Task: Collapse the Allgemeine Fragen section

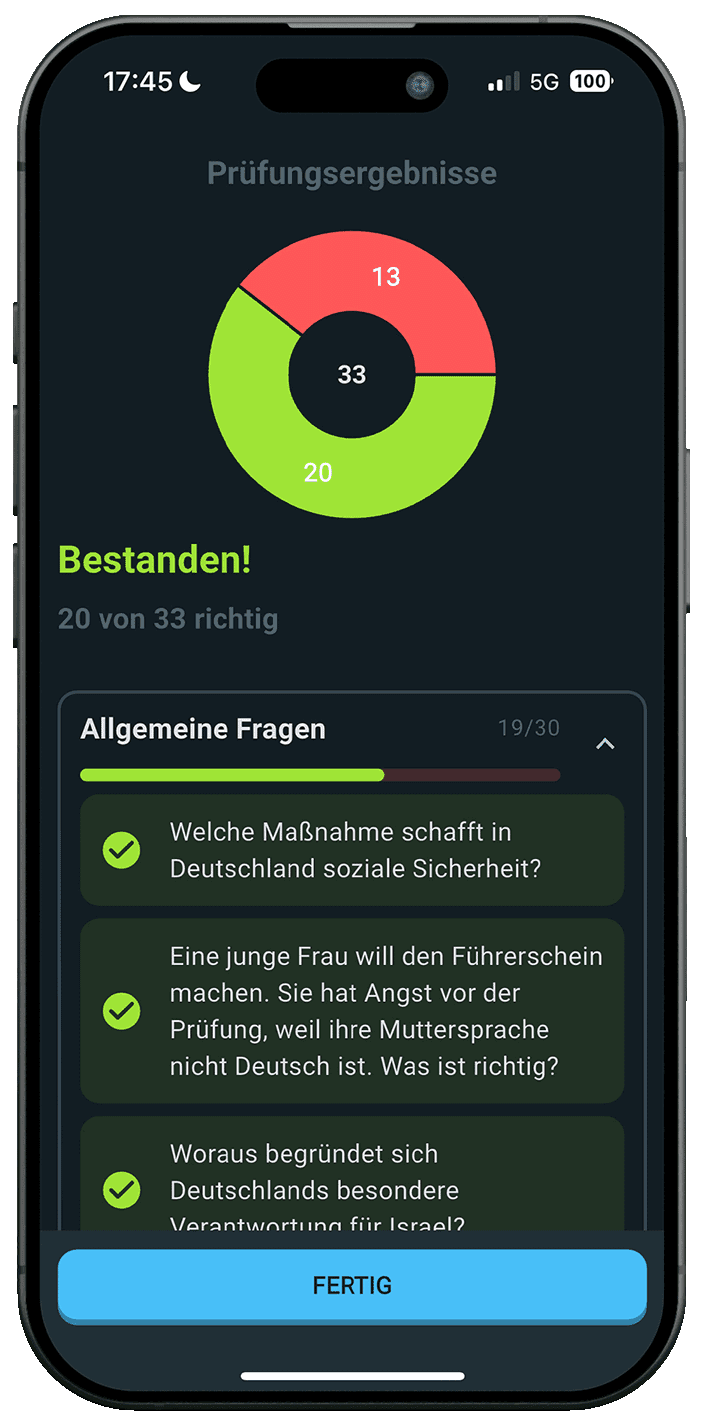Action: pyautogui.click(x=605, y=743)
